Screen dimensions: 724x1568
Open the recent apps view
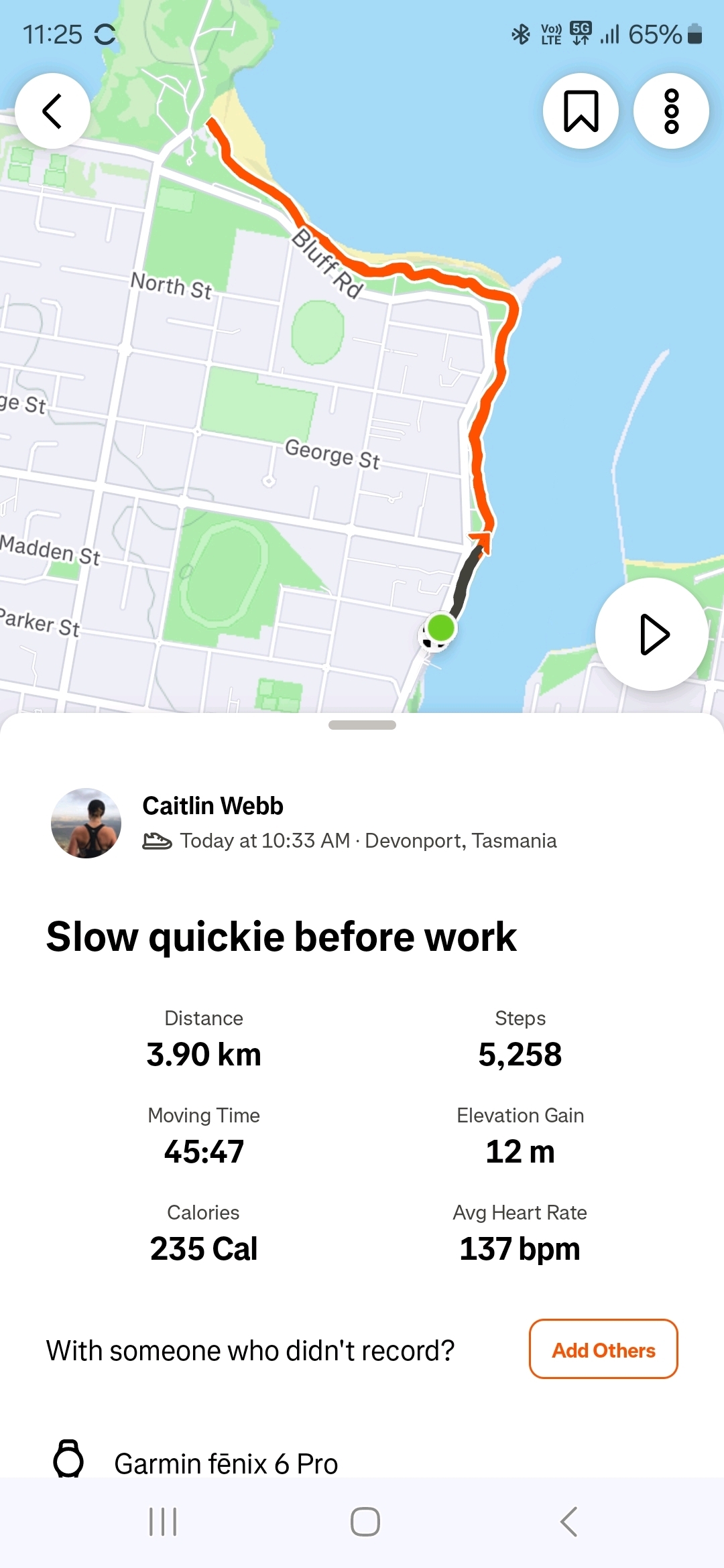click(x=163, y=1521)
